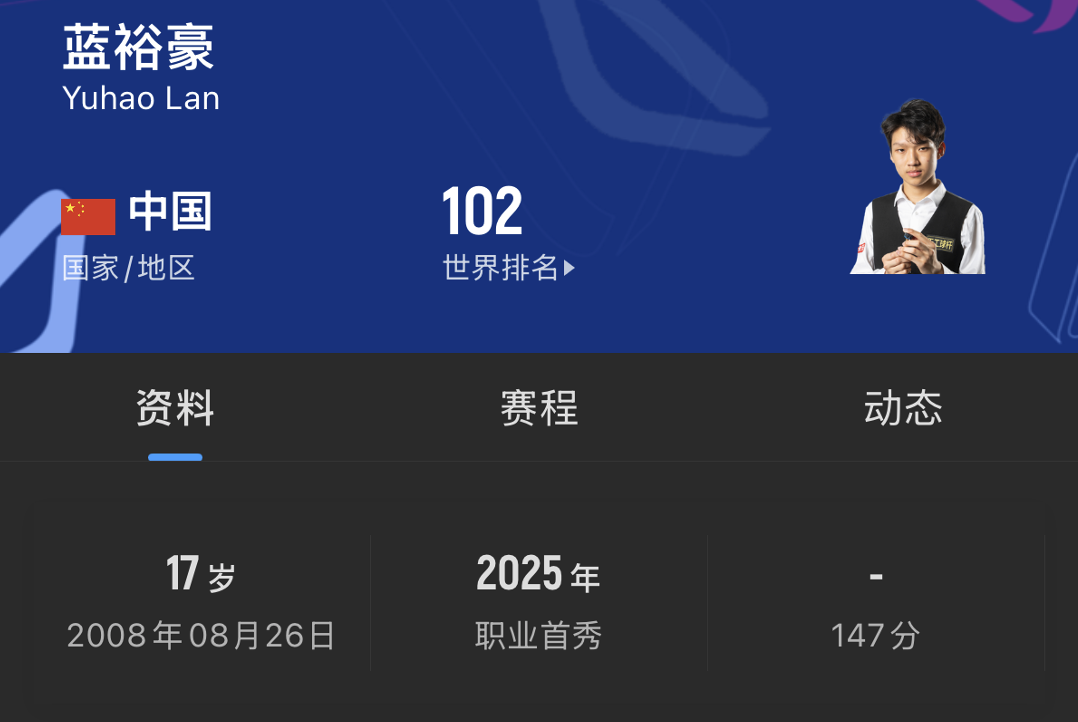
Task: Switch to the 动态 tab
Action: tap(902, 409)
